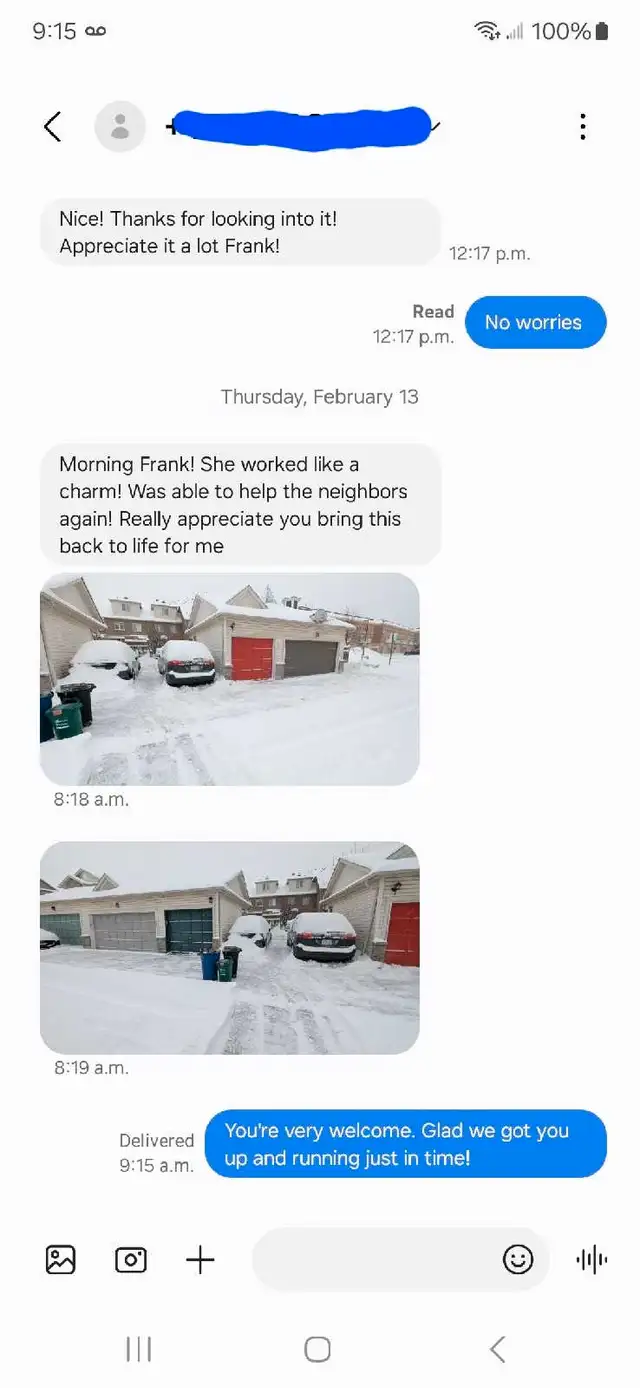The image size is (640, 1388).
Task: Open the emoji picker
Action: click(x=518, y=1260)
